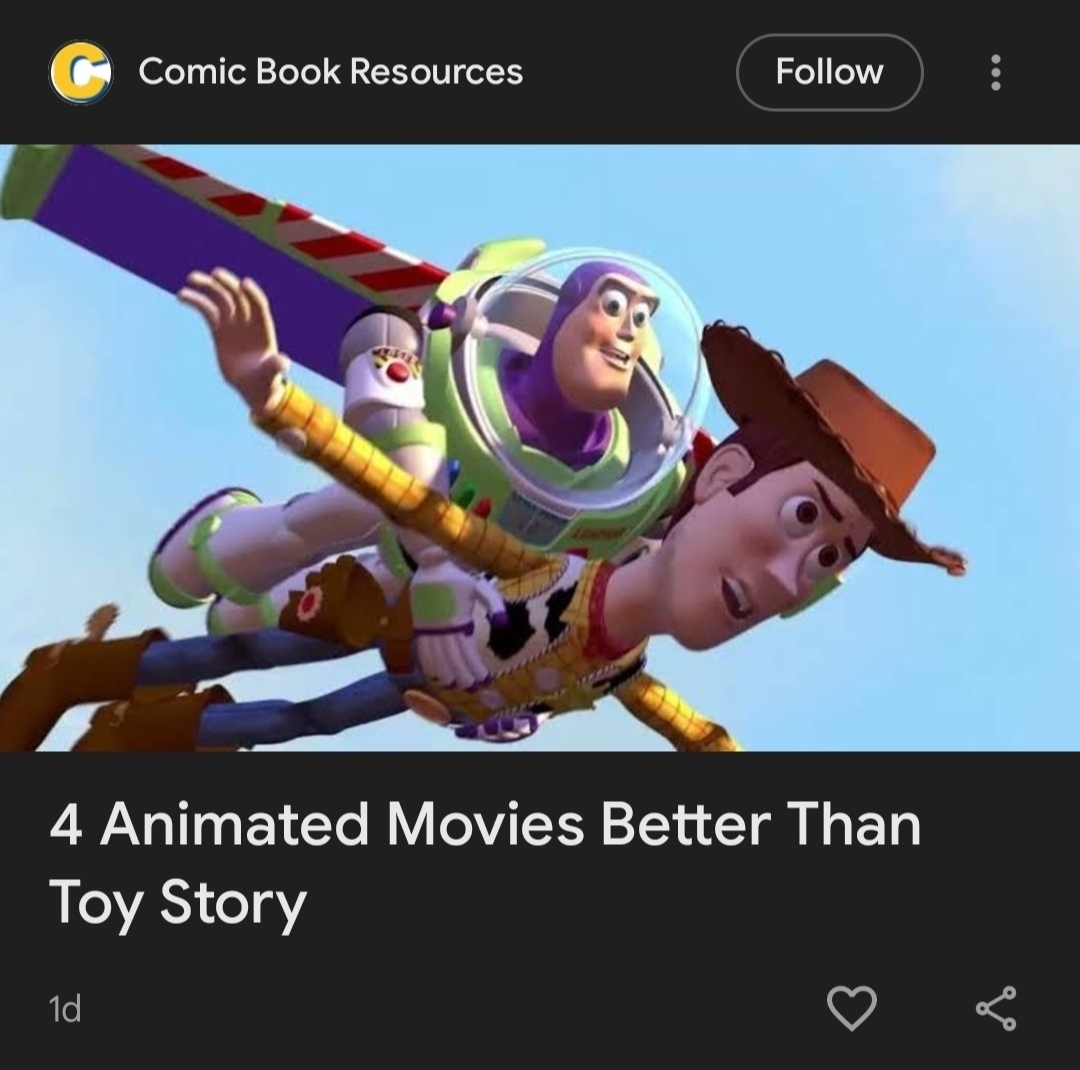Viewport: 1080px width, 1070px height.
Task: Share the Toy Story article
Action: [x=996, y=1007]
